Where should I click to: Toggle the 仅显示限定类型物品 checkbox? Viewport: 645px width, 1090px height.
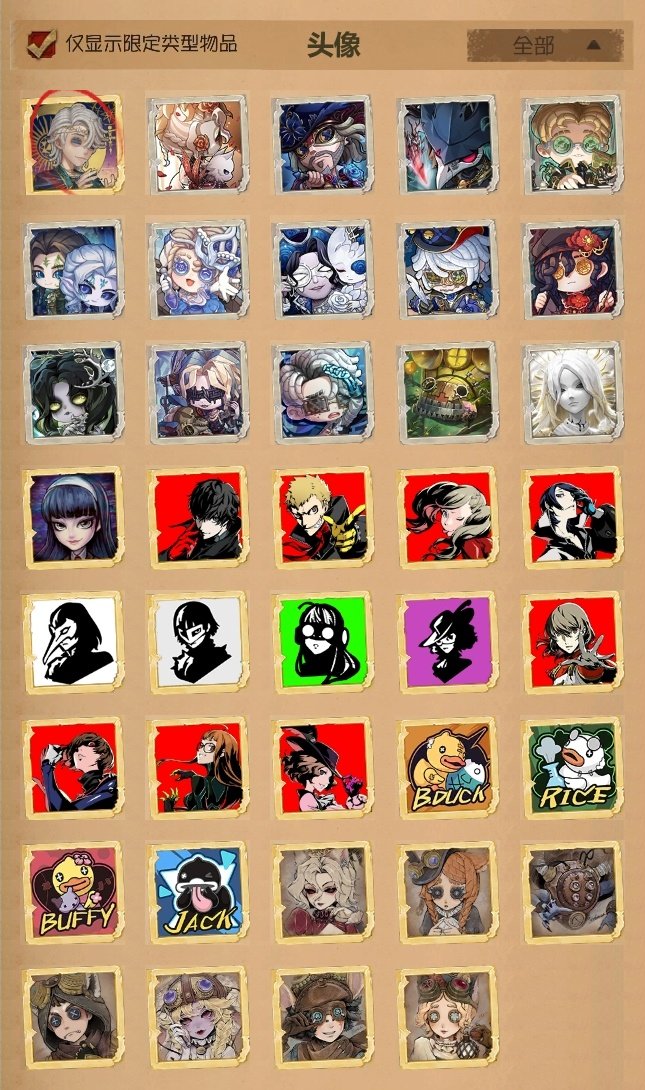[41, 43]
